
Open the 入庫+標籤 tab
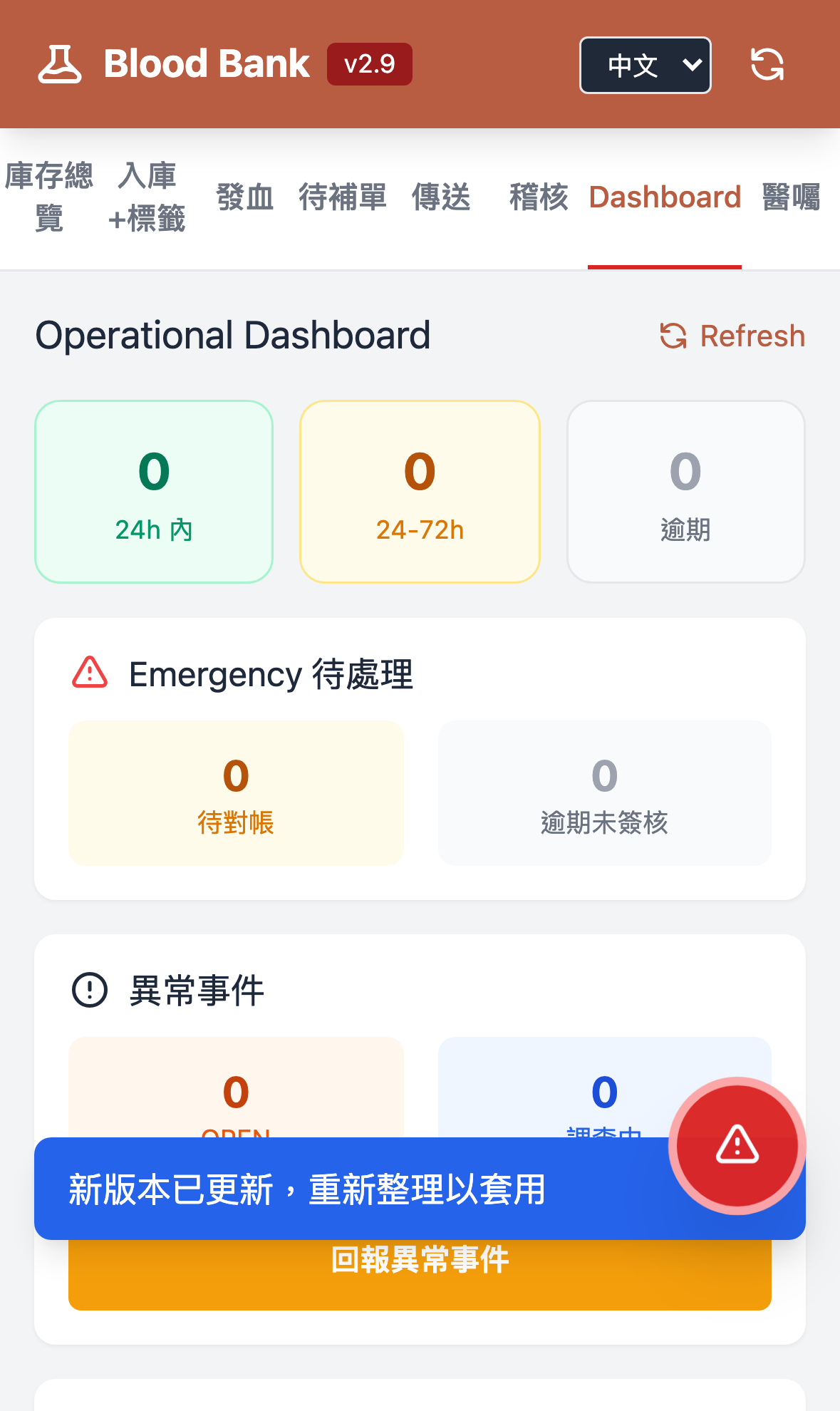pyautogui.click(x=147, y=197)
